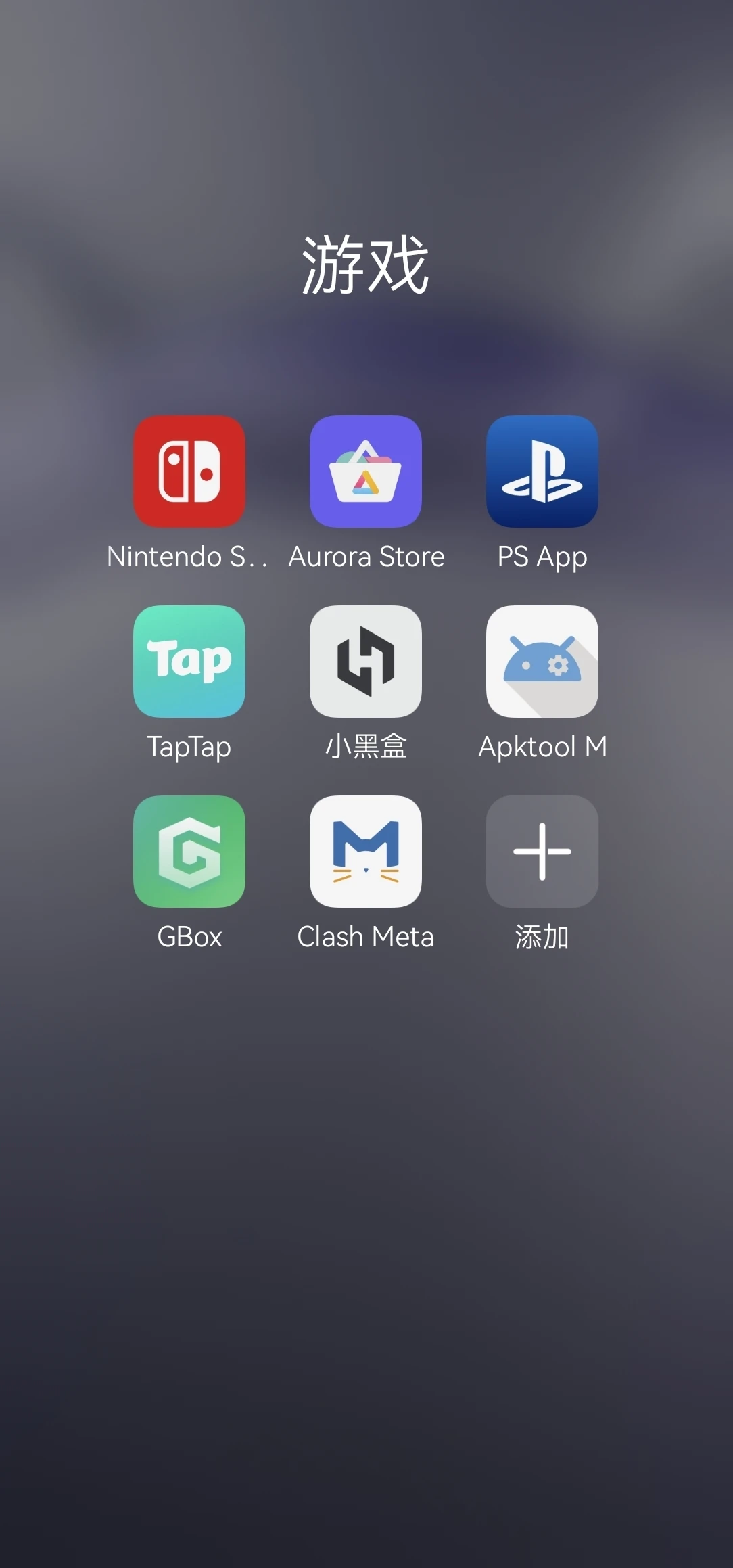Tap the GBox label text
Viewport: 733px width, 1568px height.
click(x=190, y=937)
